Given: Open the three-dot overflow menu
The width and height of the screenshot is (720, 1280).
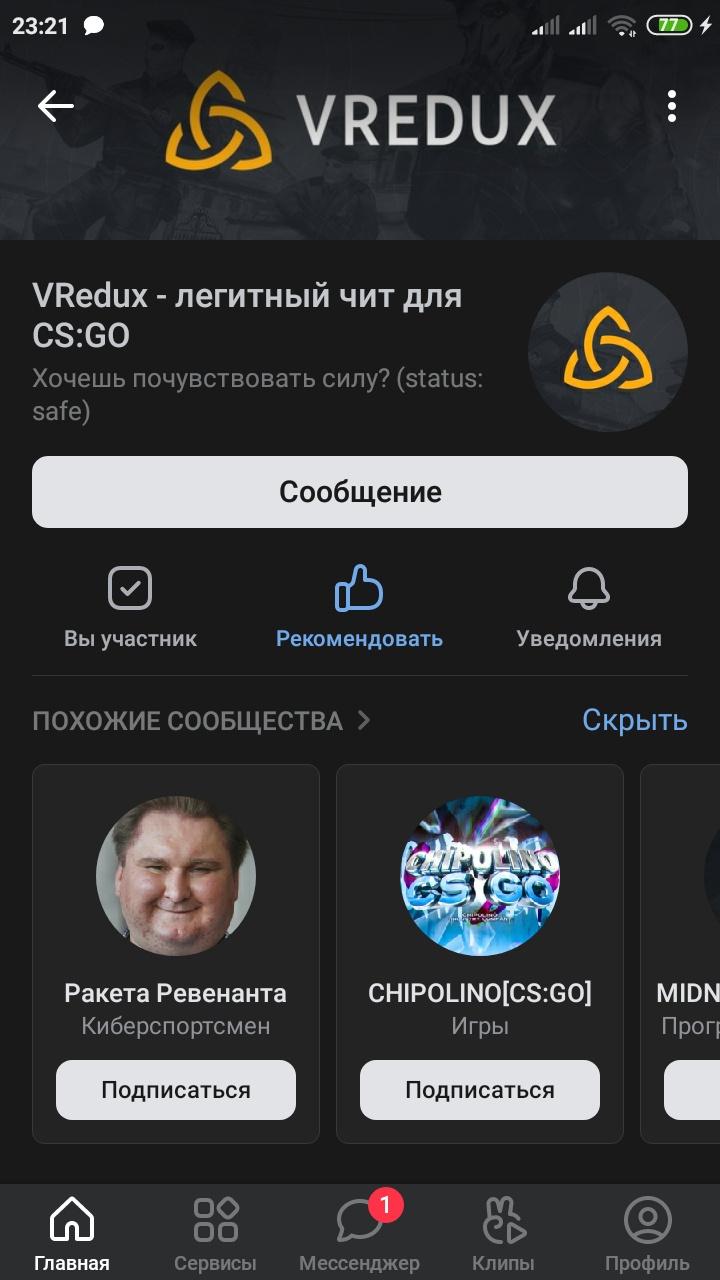Looking at the screenshot, I should pos(671,106).
